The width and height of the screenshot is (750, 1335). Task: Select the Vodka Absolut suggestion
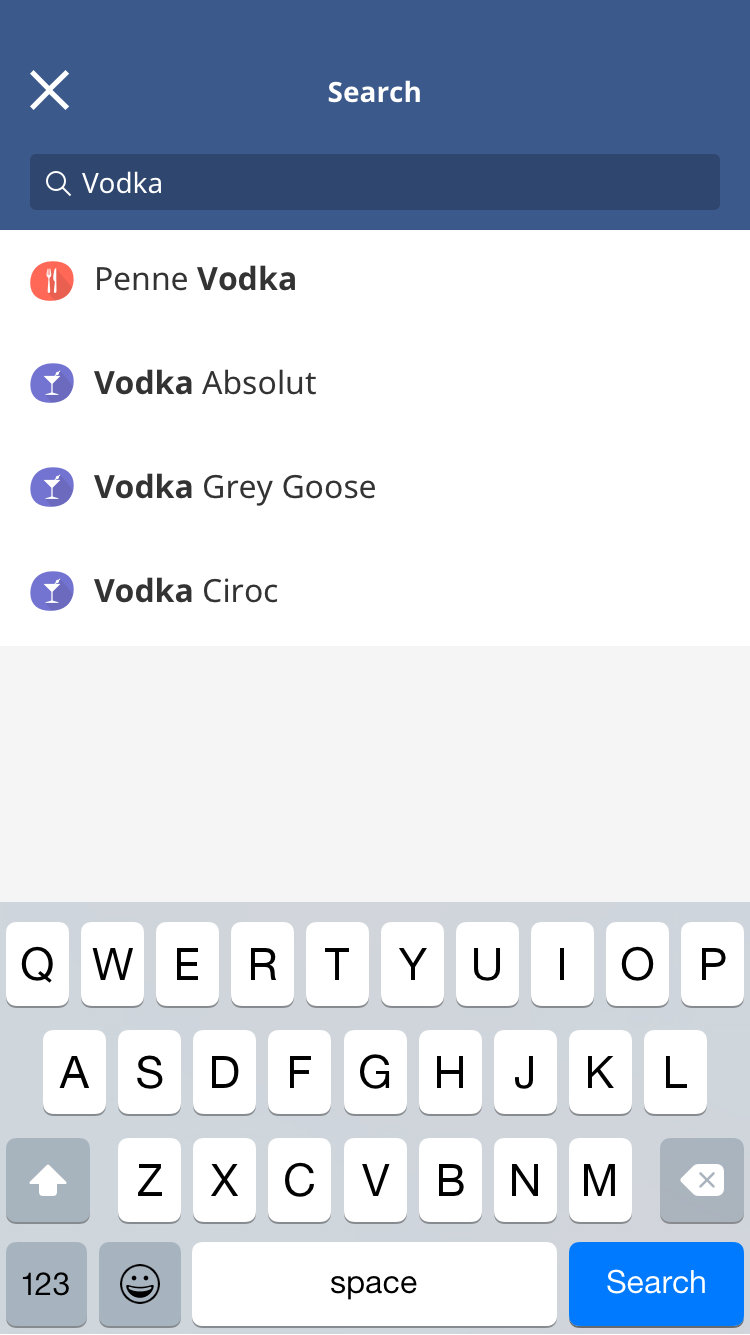click(205, 383)
